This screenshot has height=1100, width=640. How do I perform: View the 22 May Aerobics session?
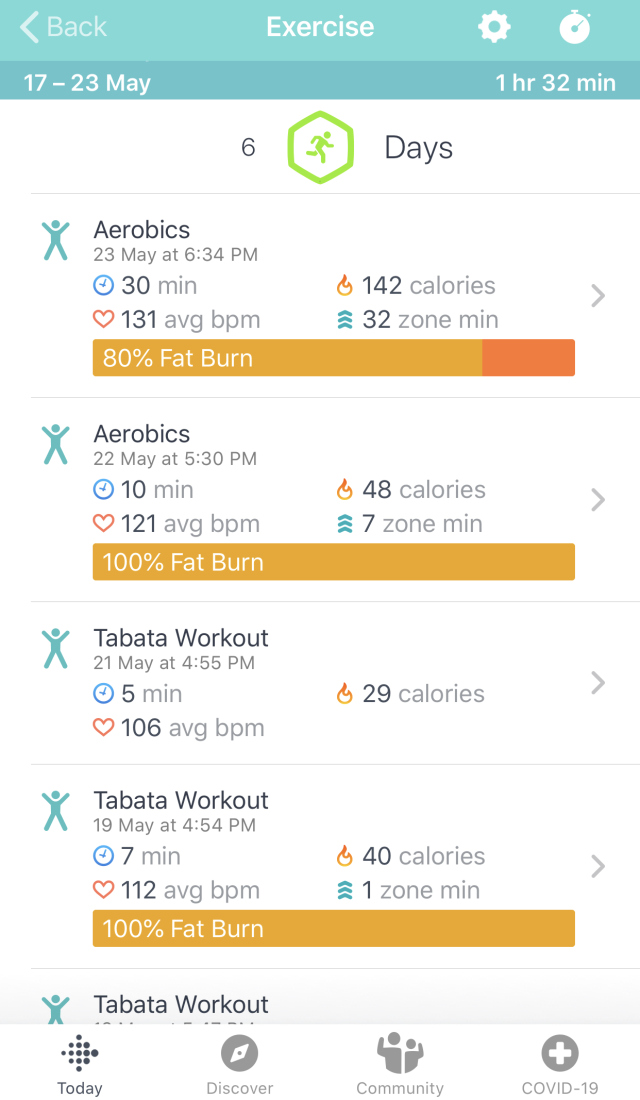320,500
